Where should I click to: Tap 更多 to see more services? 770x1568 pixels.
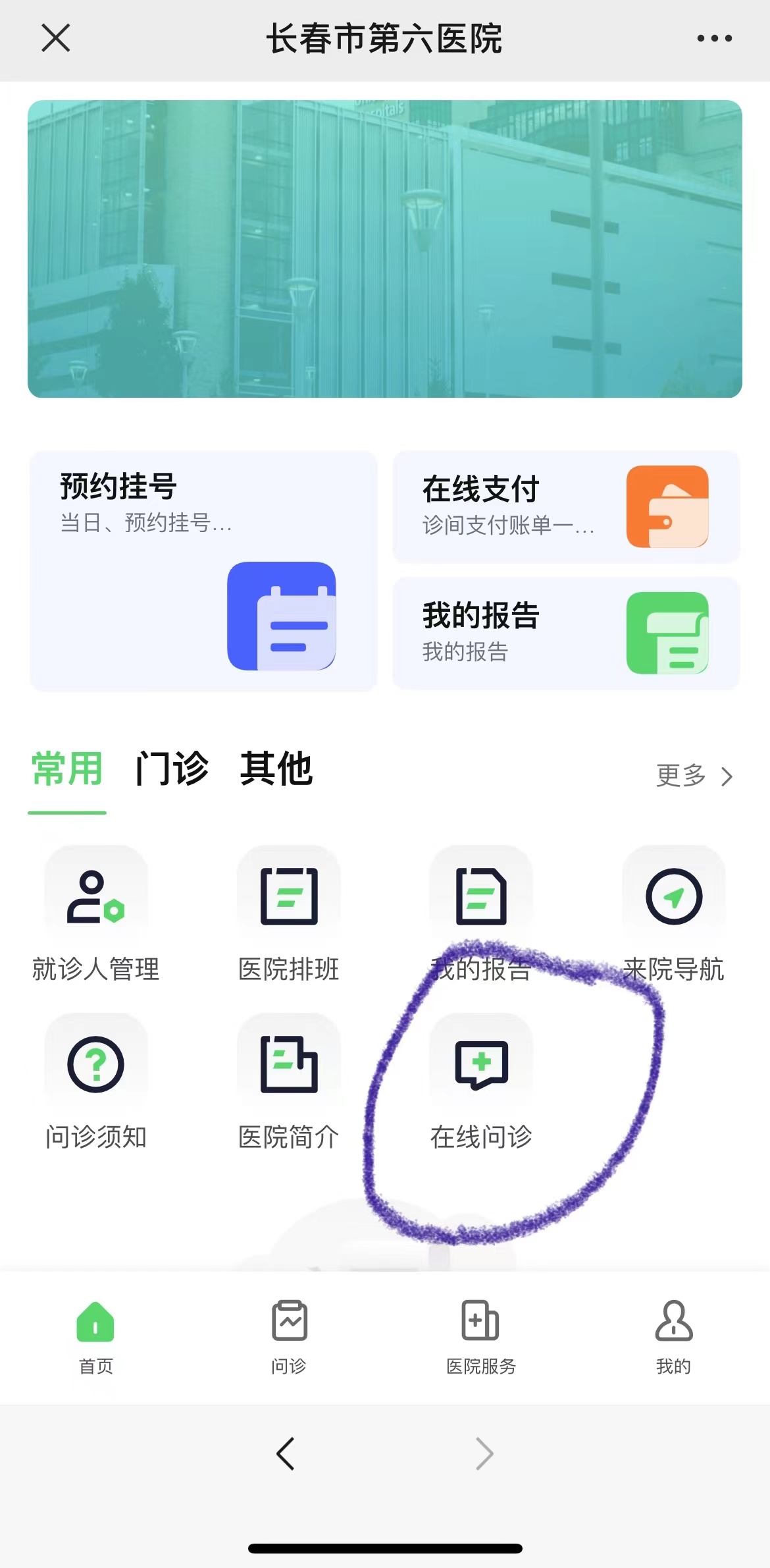point(694,776)
